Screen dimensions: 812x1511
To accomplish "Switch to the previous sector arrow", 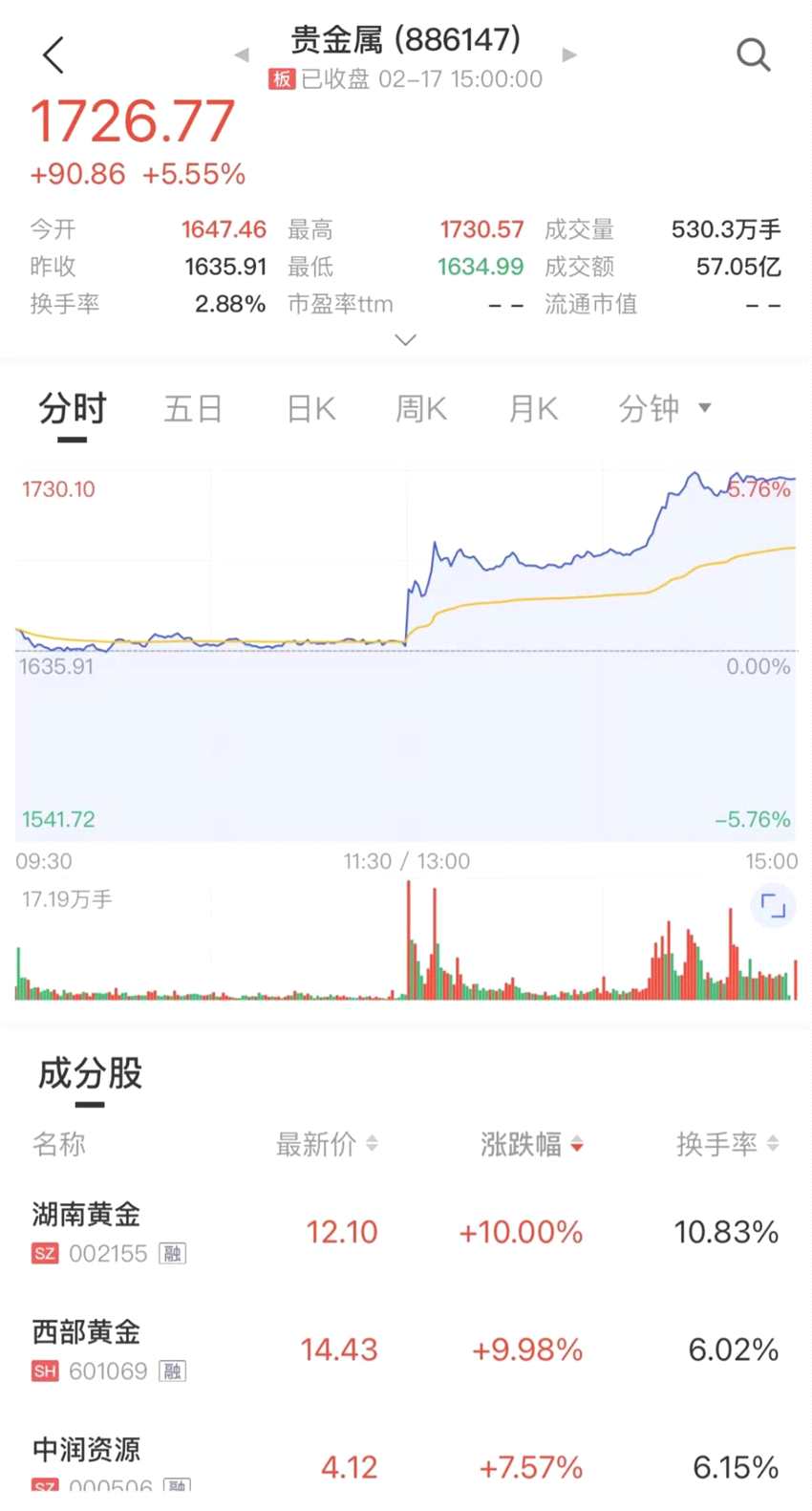I will pos(242,55).
